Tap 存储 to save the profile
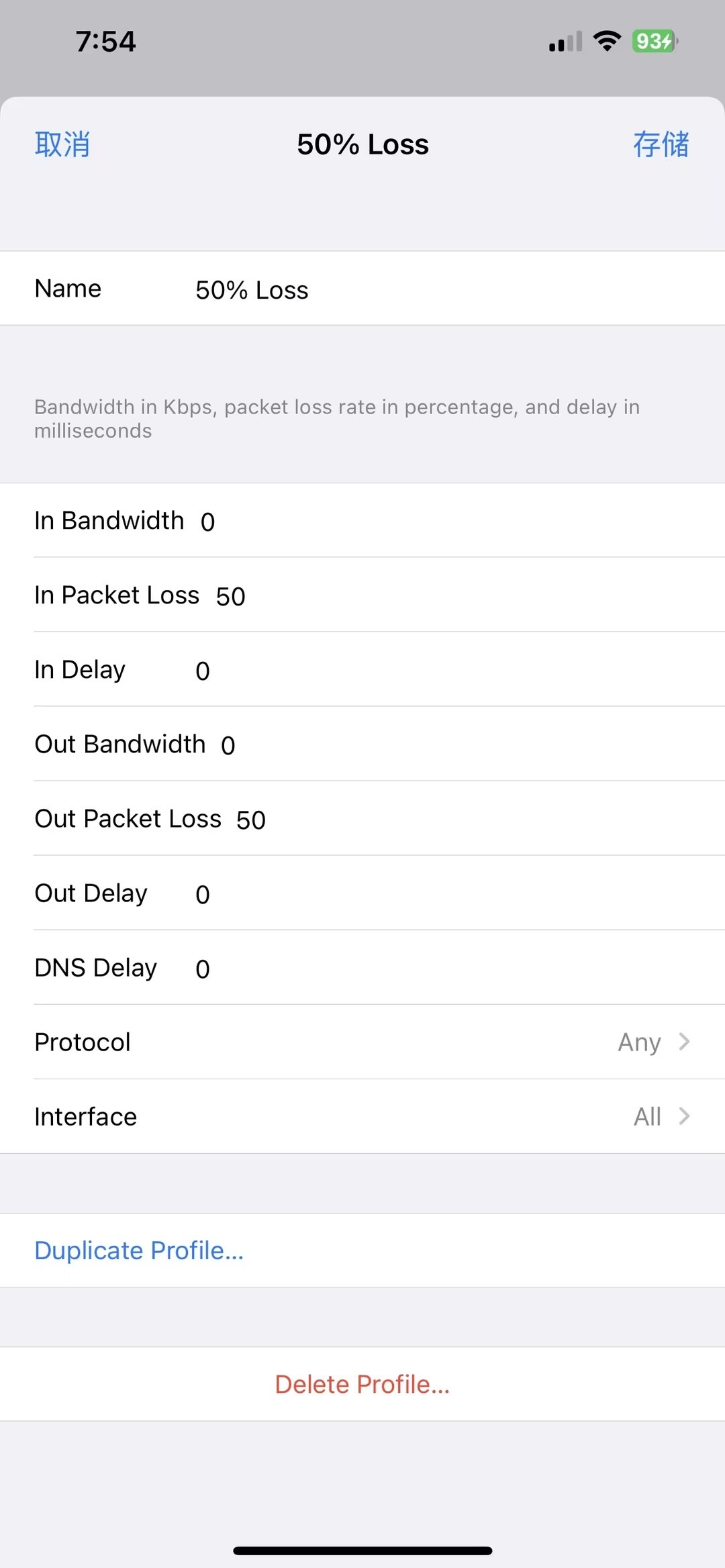 click(661, 144)
